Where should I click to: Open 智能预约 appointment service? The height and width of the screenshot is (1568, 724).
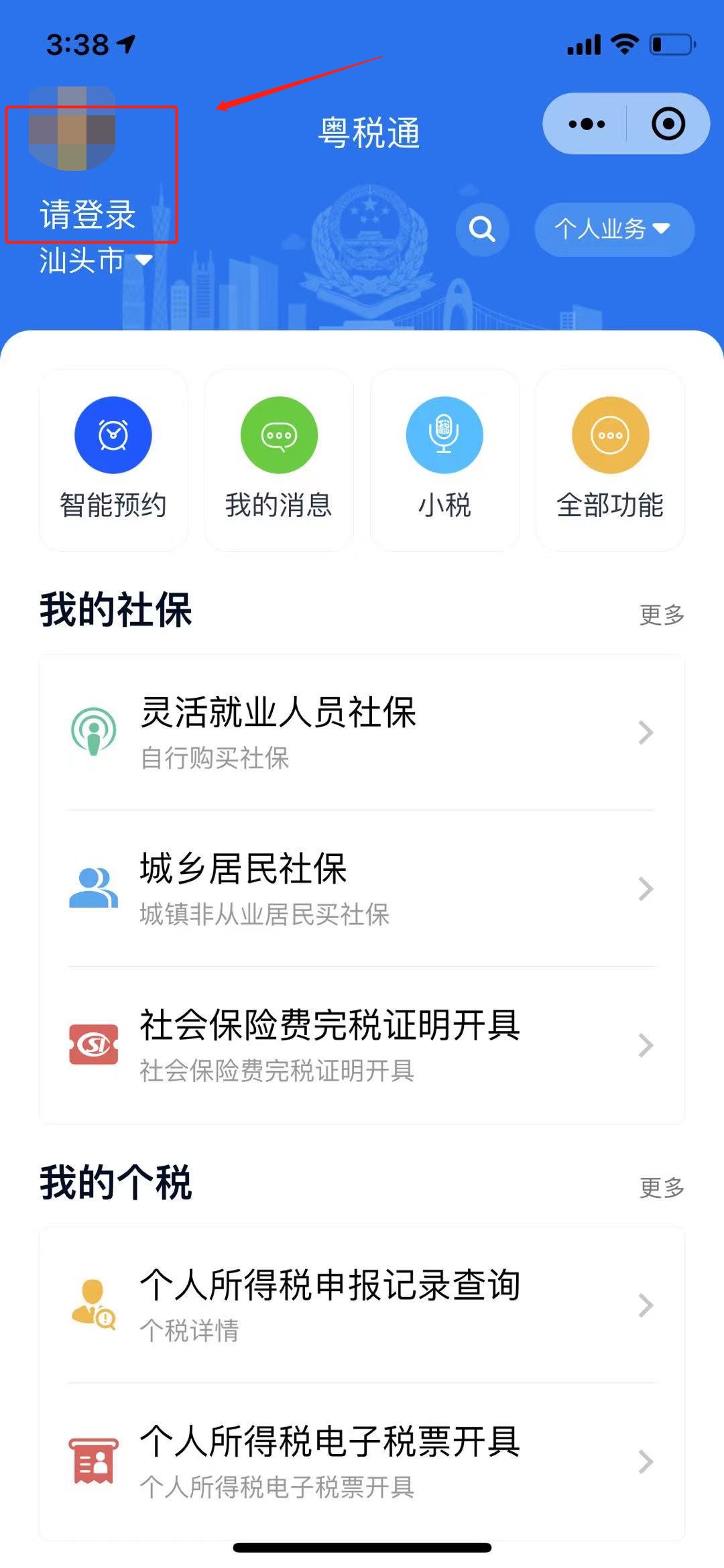point(113,460)
